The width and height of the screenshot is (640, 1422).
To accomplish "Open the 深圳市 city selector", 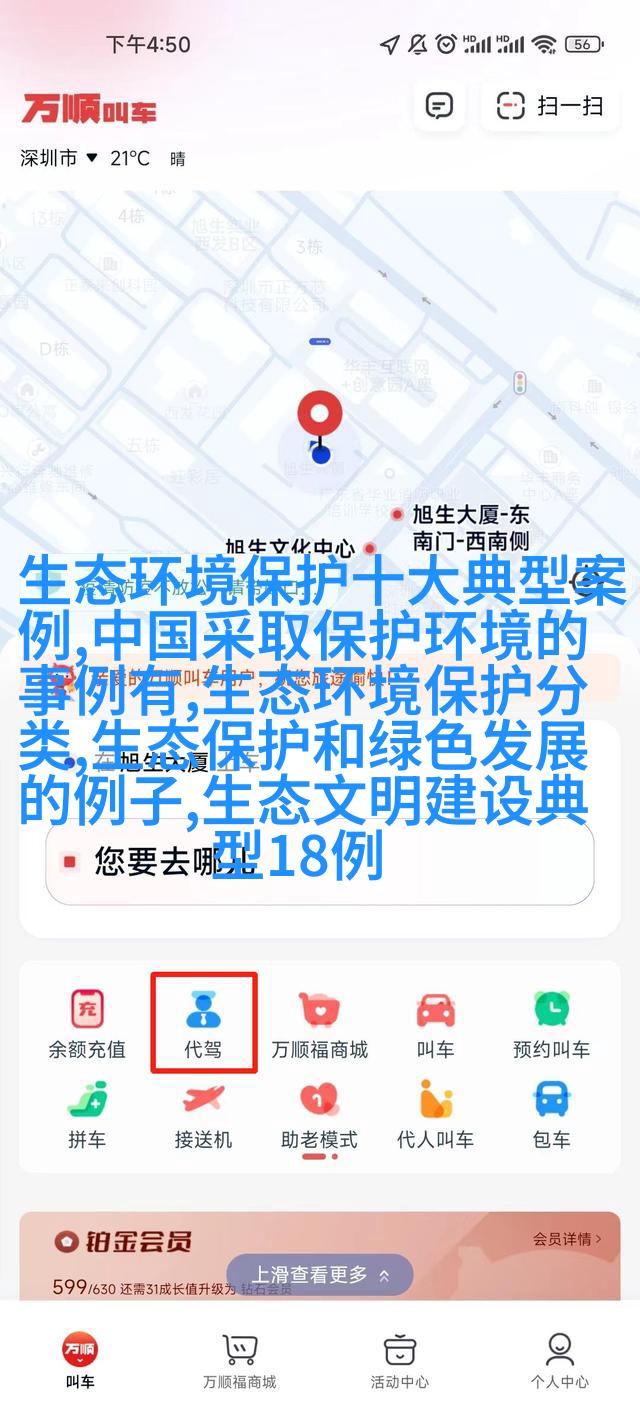I will point(59,158).
